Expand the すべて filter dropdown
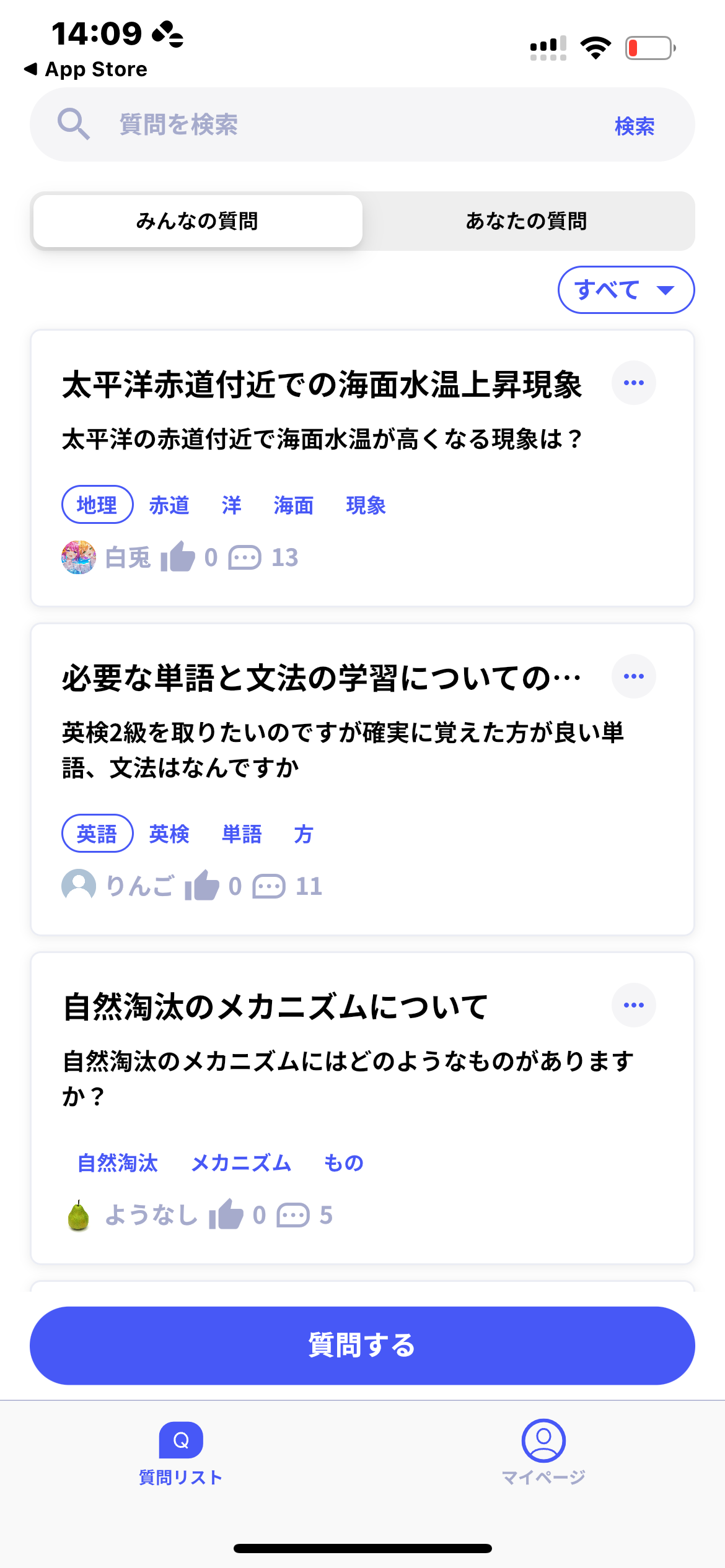The height and width of the screenshot is (1568, 725). click(x=626, y=290)
